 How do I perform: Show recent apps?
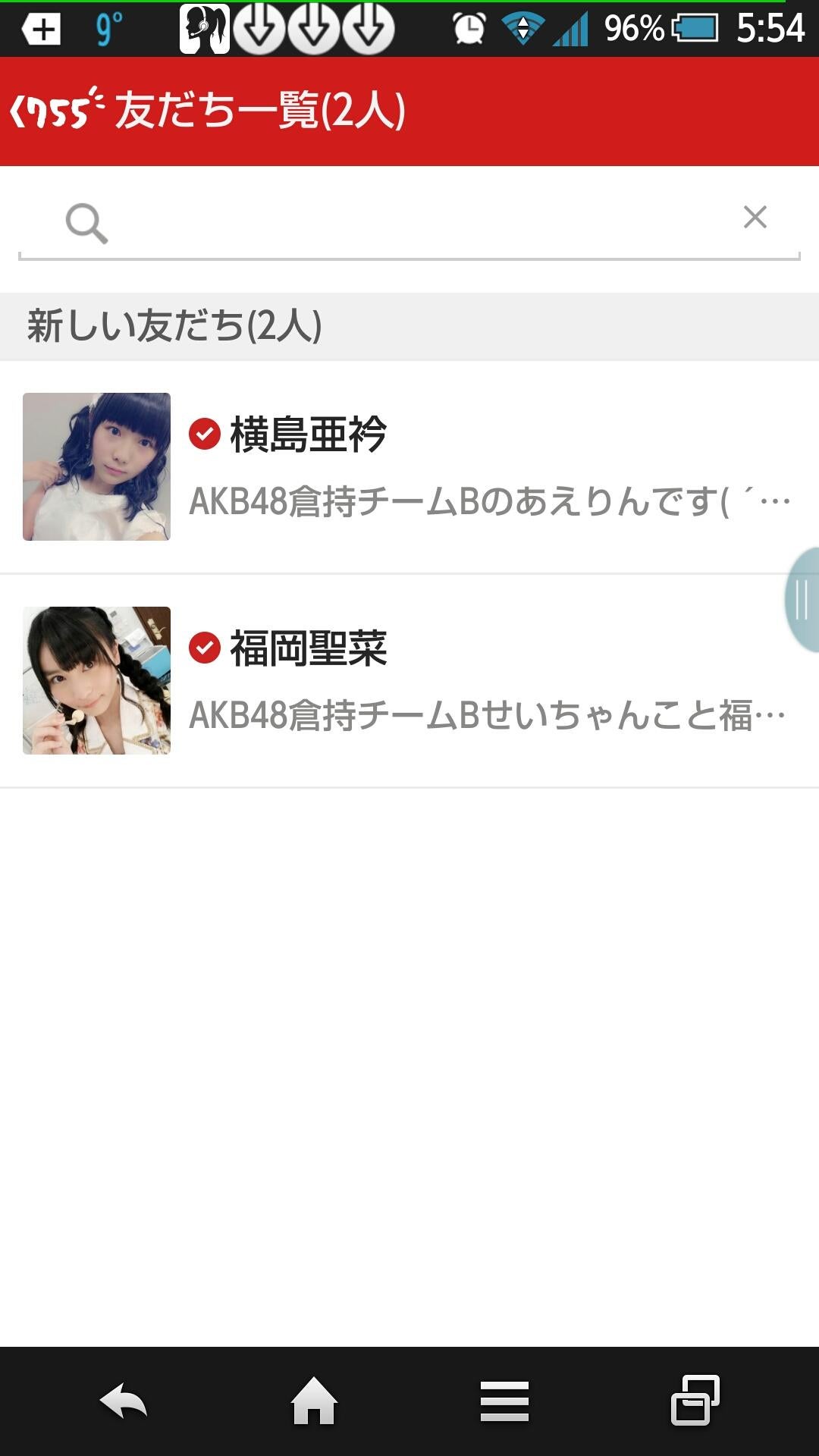pos(695,1400)
